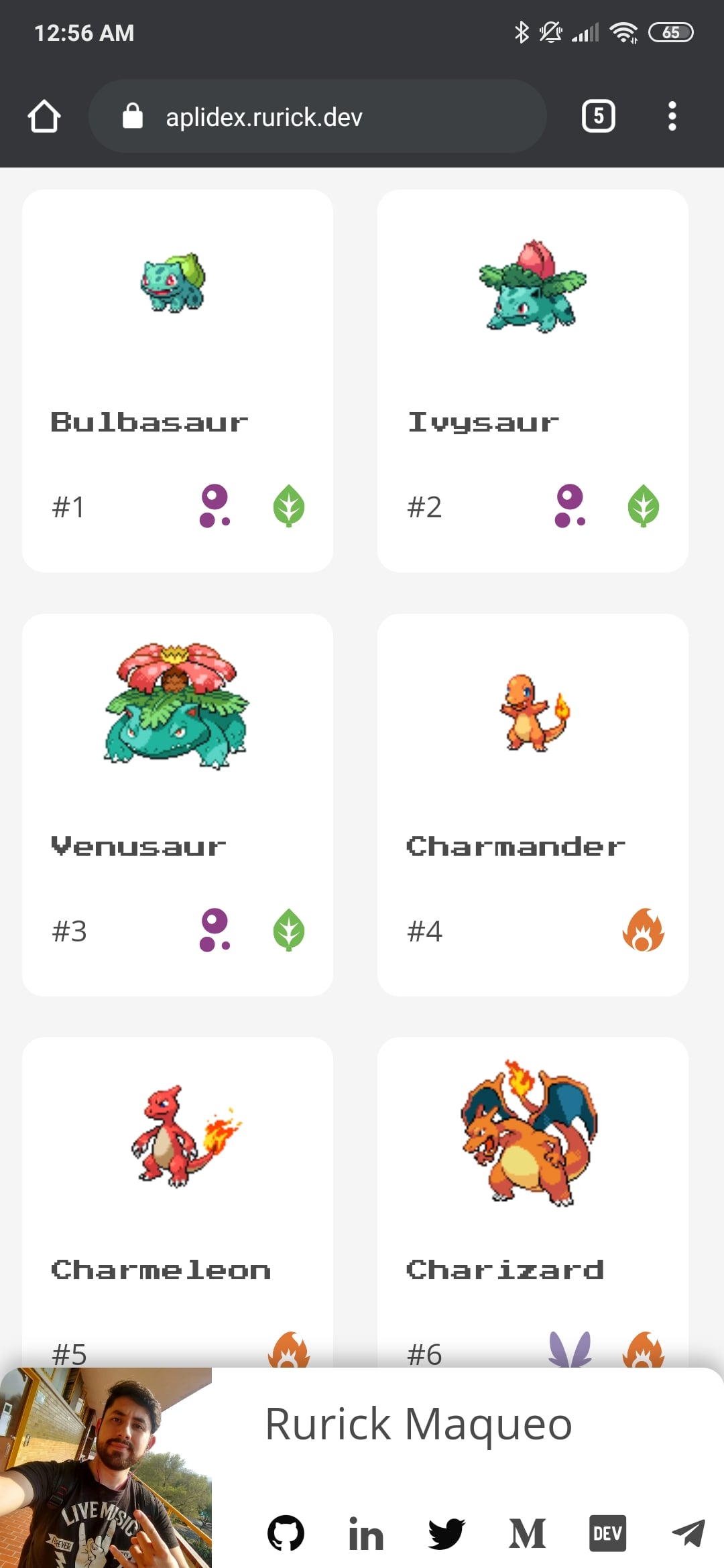Image resolution: width=724 pixels, height=1568 pixels.
Task: Open the Telegram contact link
Action: [x=688, y=1533]
